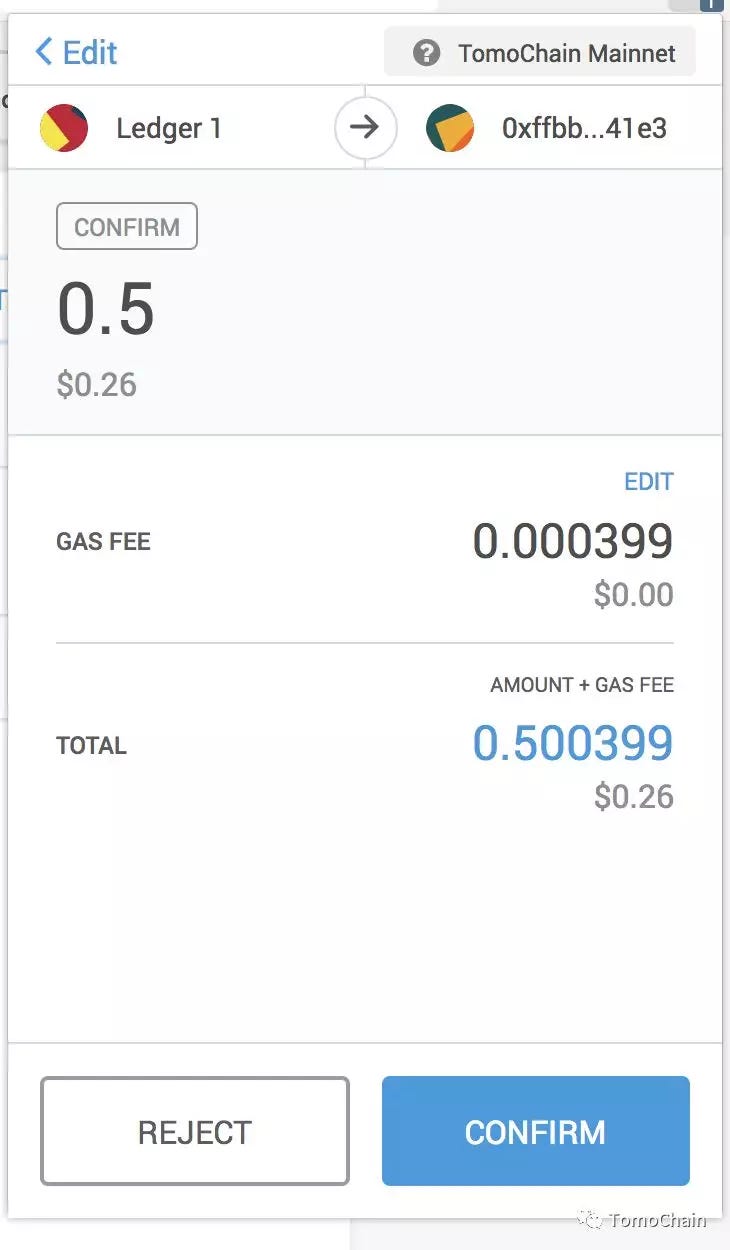Reject the transaction
Image resolution: width=730 pixels, height=1250 pixels.
tap(194, 1131)
